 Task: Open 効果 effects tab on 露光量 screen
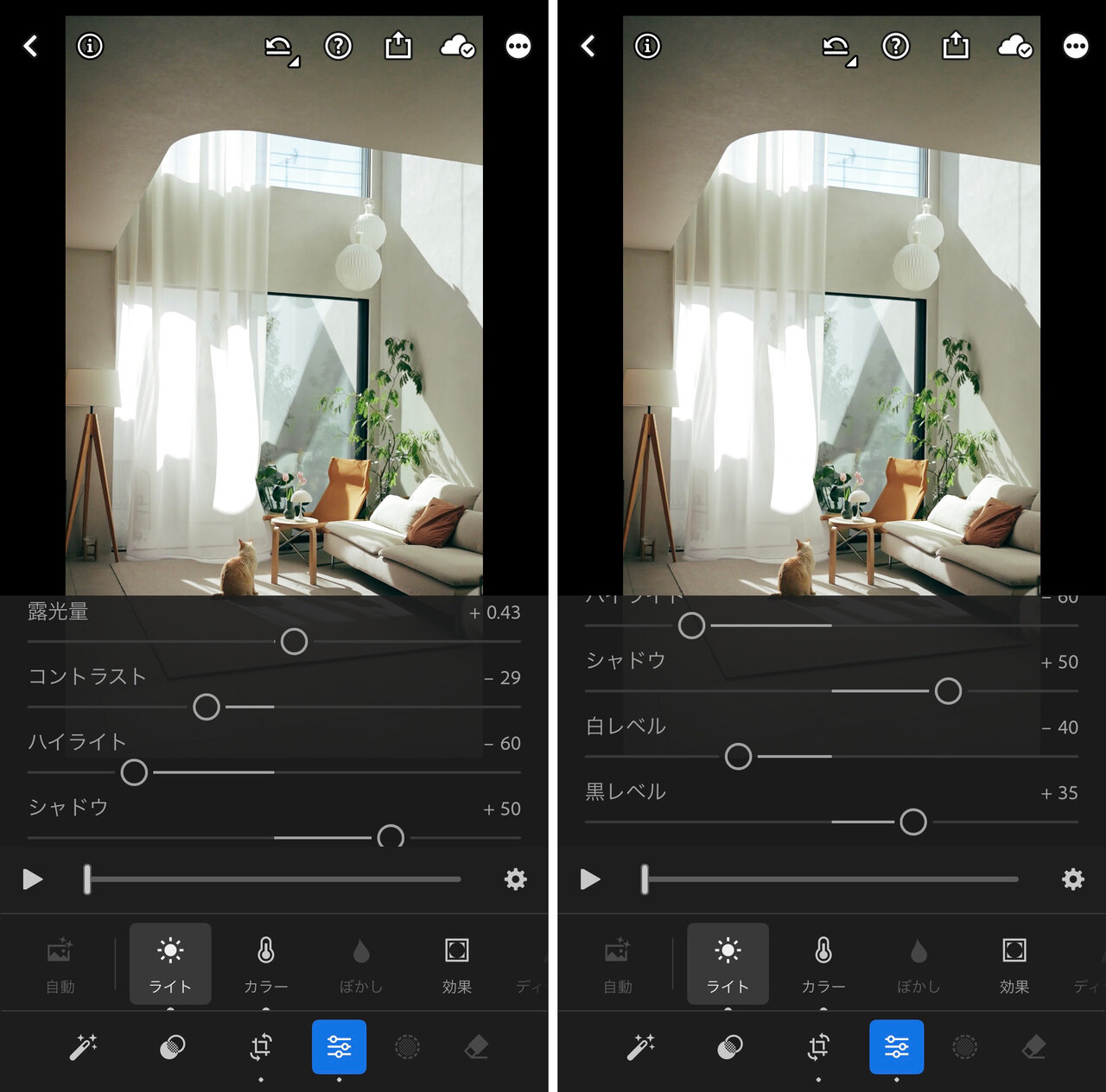[456, 963]
